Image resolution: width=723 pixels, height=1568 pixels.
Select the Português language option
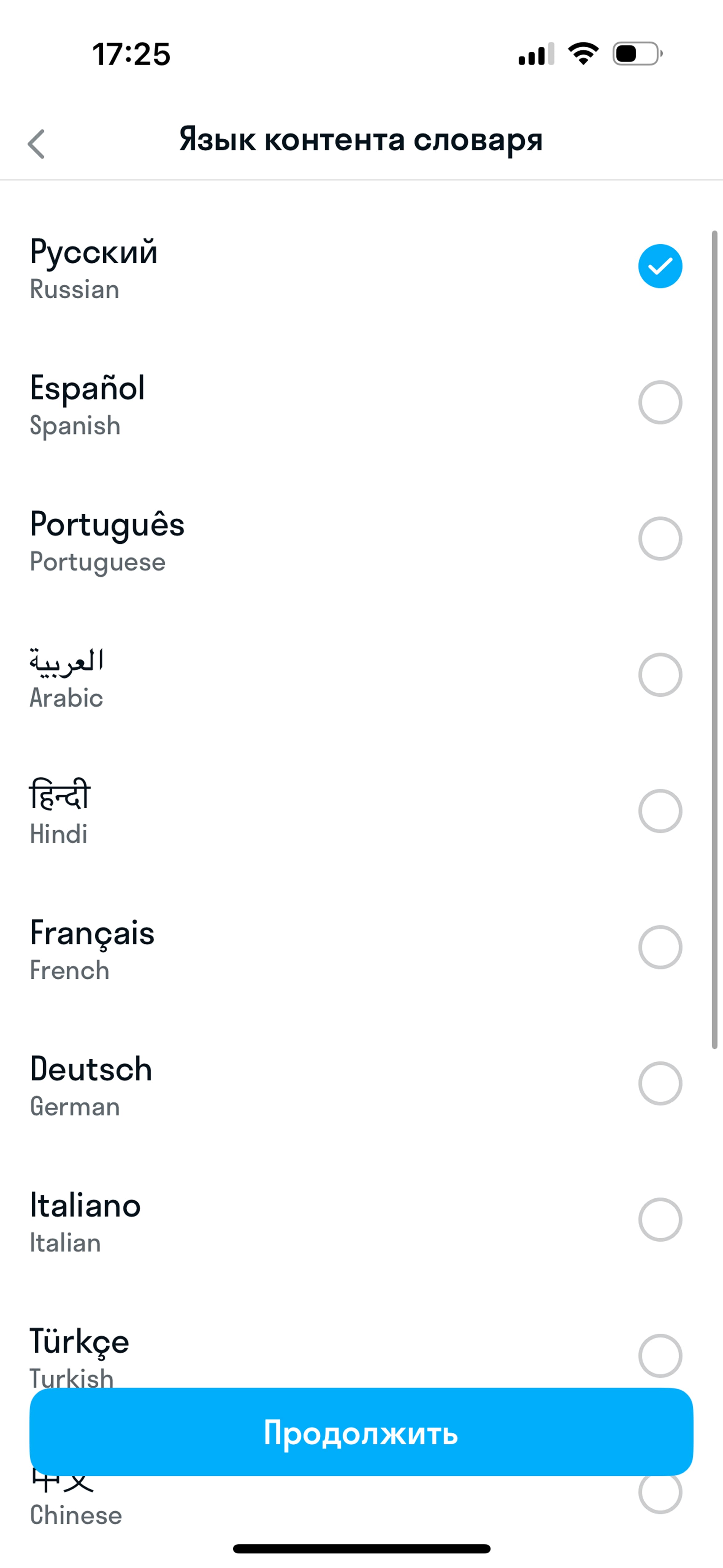point(361,539)
